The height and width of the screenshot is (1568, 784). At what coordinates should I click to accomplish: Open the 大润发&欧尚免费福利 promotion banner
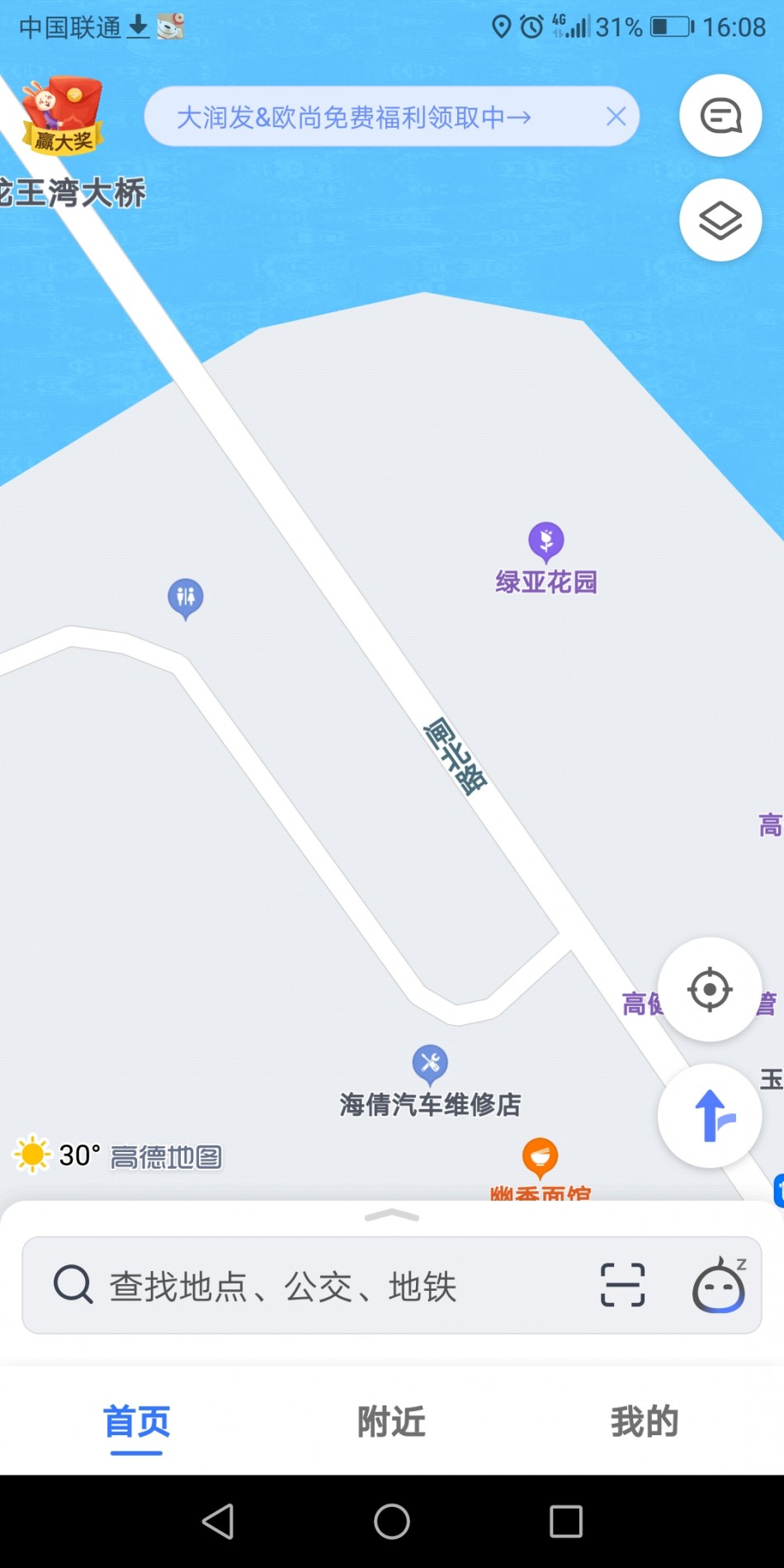click(355, 117)
